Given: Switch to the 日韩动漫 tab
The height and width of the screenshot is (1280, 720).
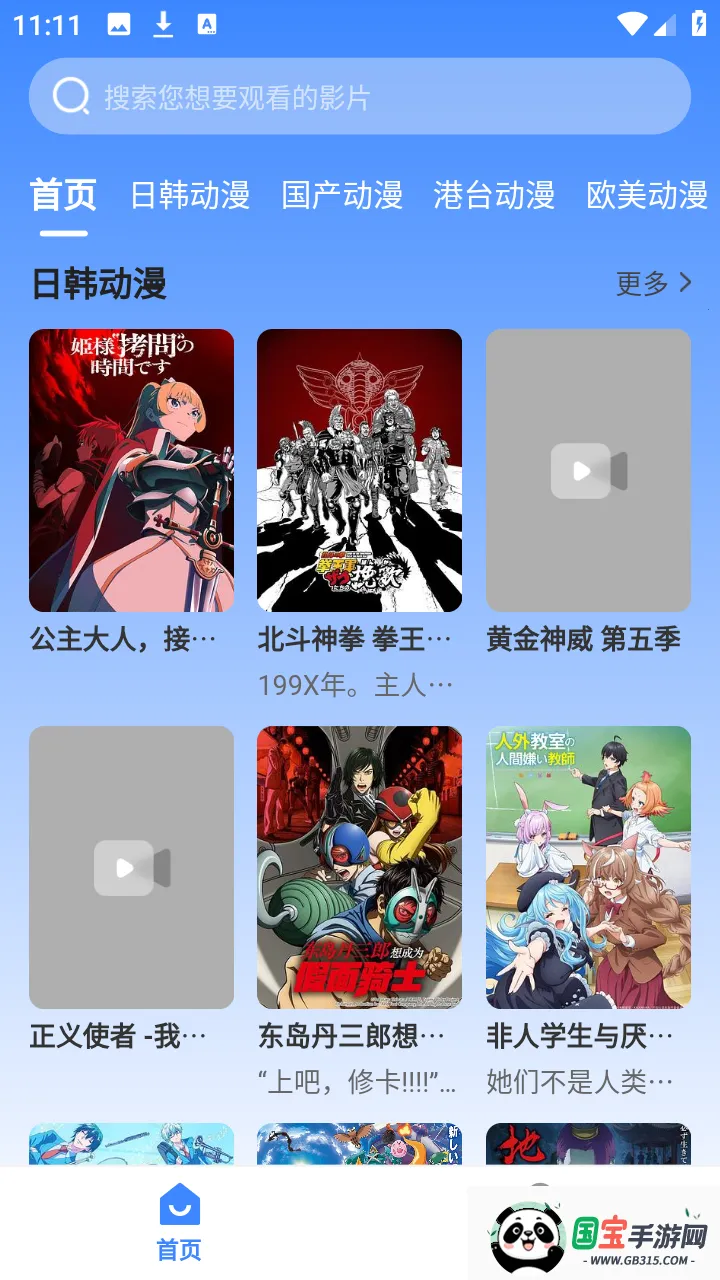Looking at the screenshot, I should point(190,194).
